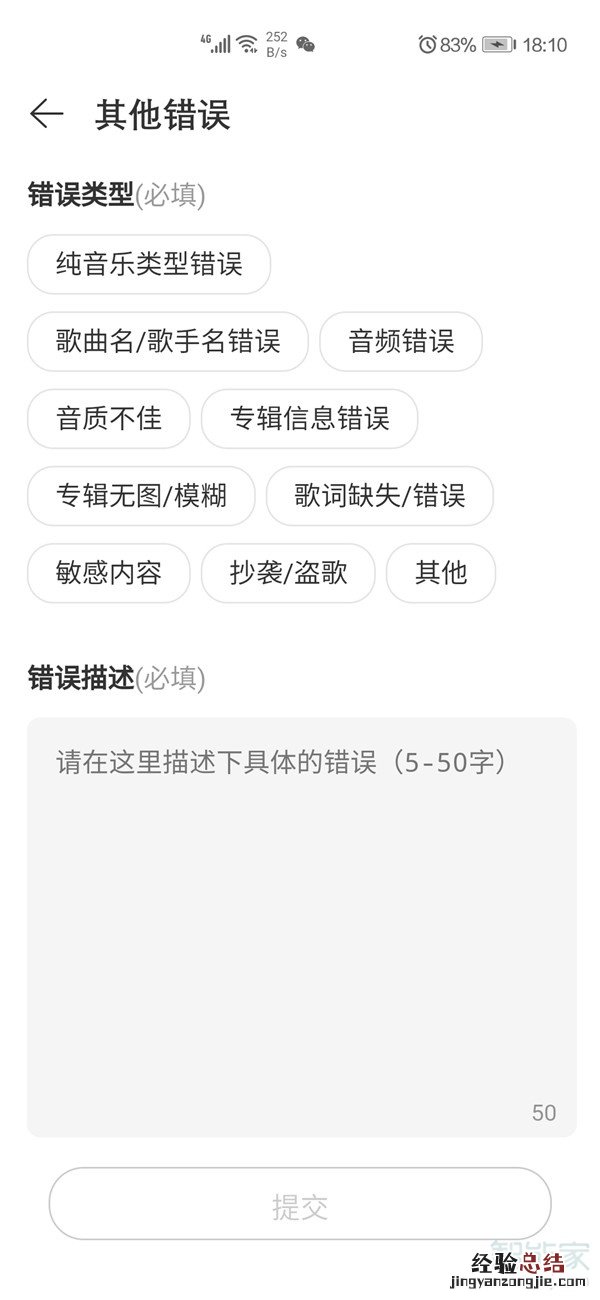Tap the 敏感内容 chip

(x=109, y=573)
